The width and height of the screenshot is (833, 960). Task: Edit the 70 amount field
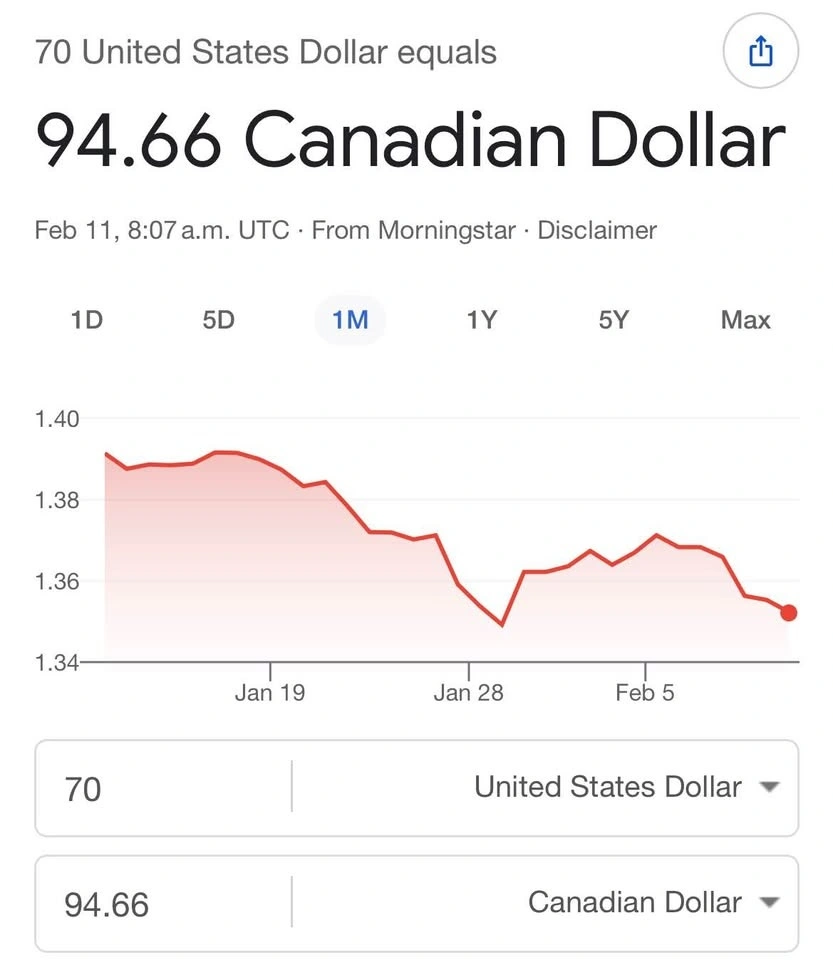[x=160, y=789]
